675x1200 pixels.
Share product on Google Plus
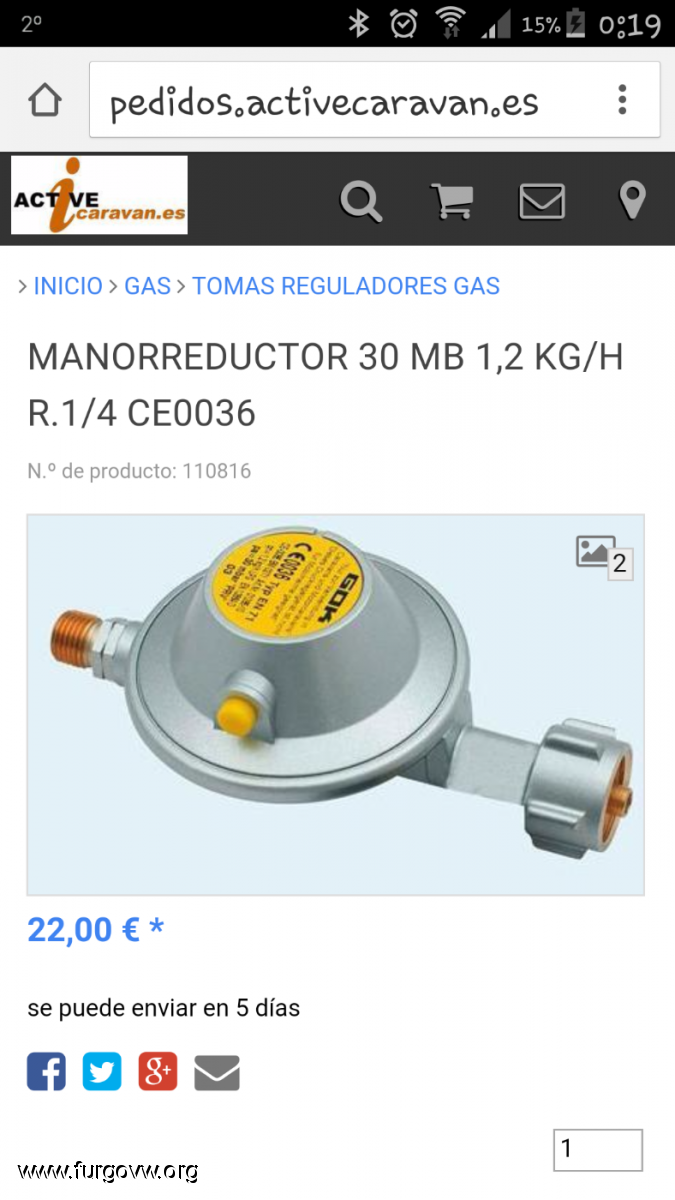(x=158, y=1072)
